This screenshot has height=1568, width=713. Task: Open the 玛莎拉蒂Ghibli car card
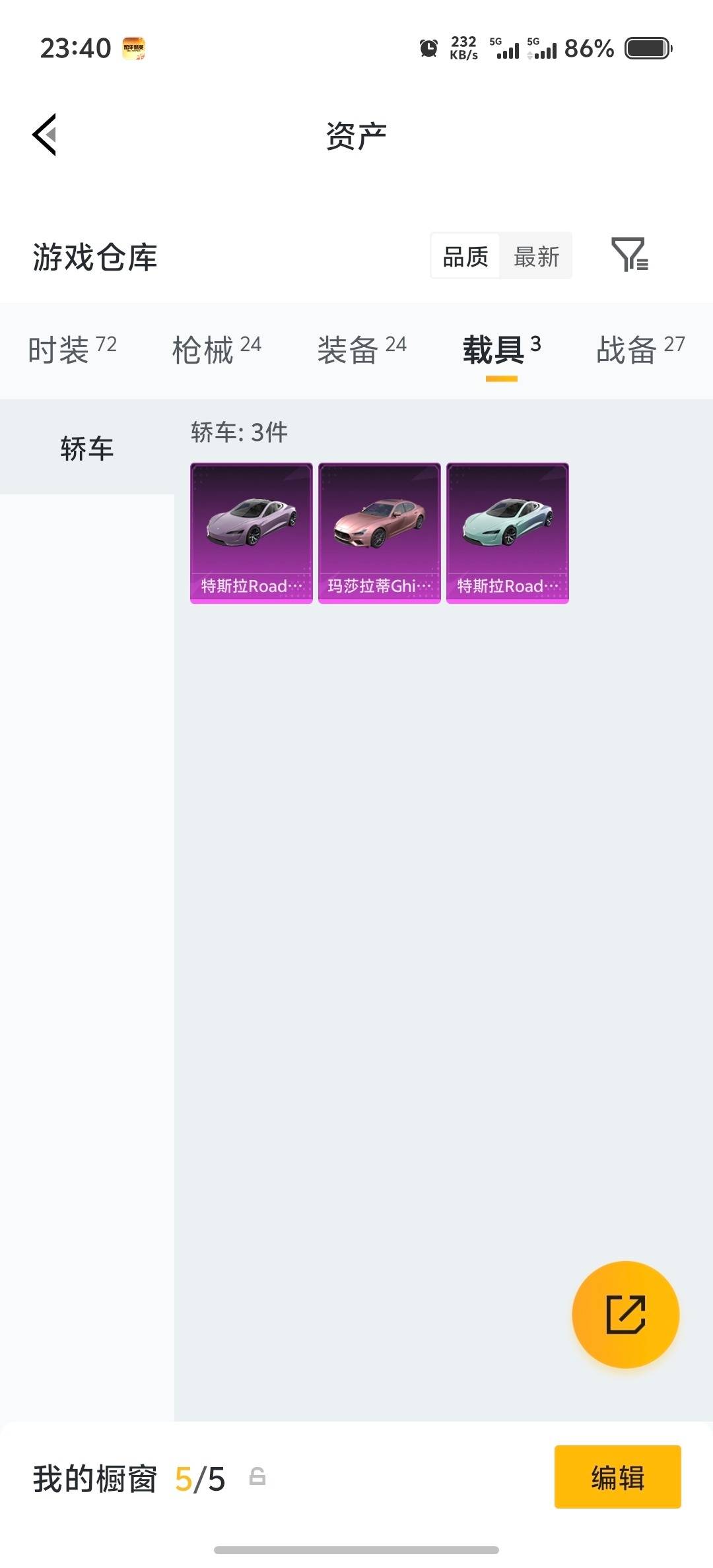[379, 531]
